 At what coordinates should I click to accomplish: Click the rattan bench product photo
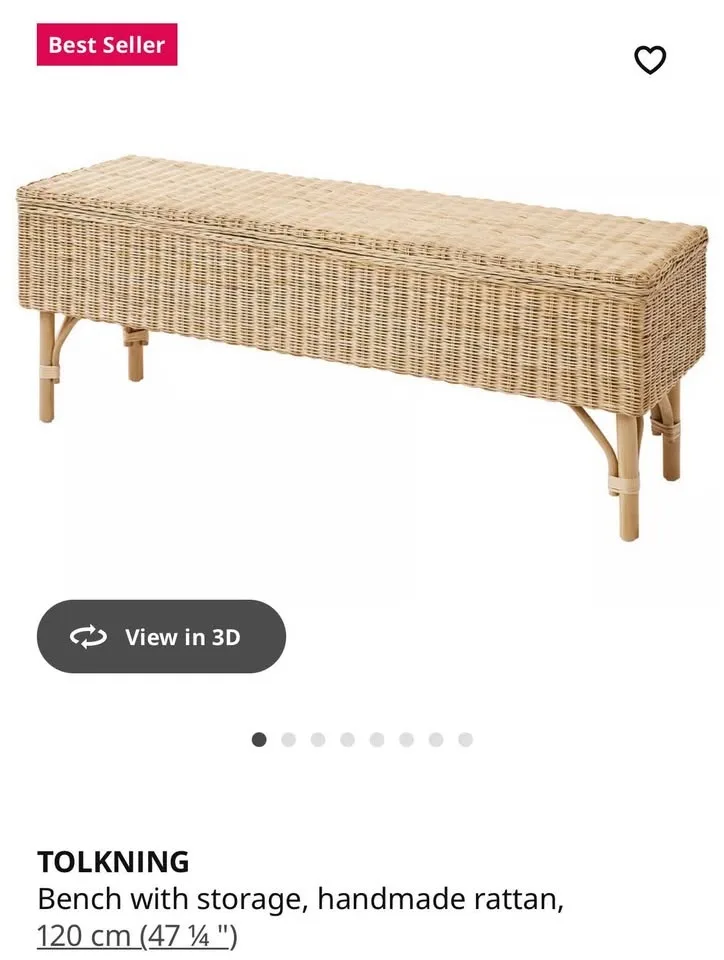click(360, 330)
